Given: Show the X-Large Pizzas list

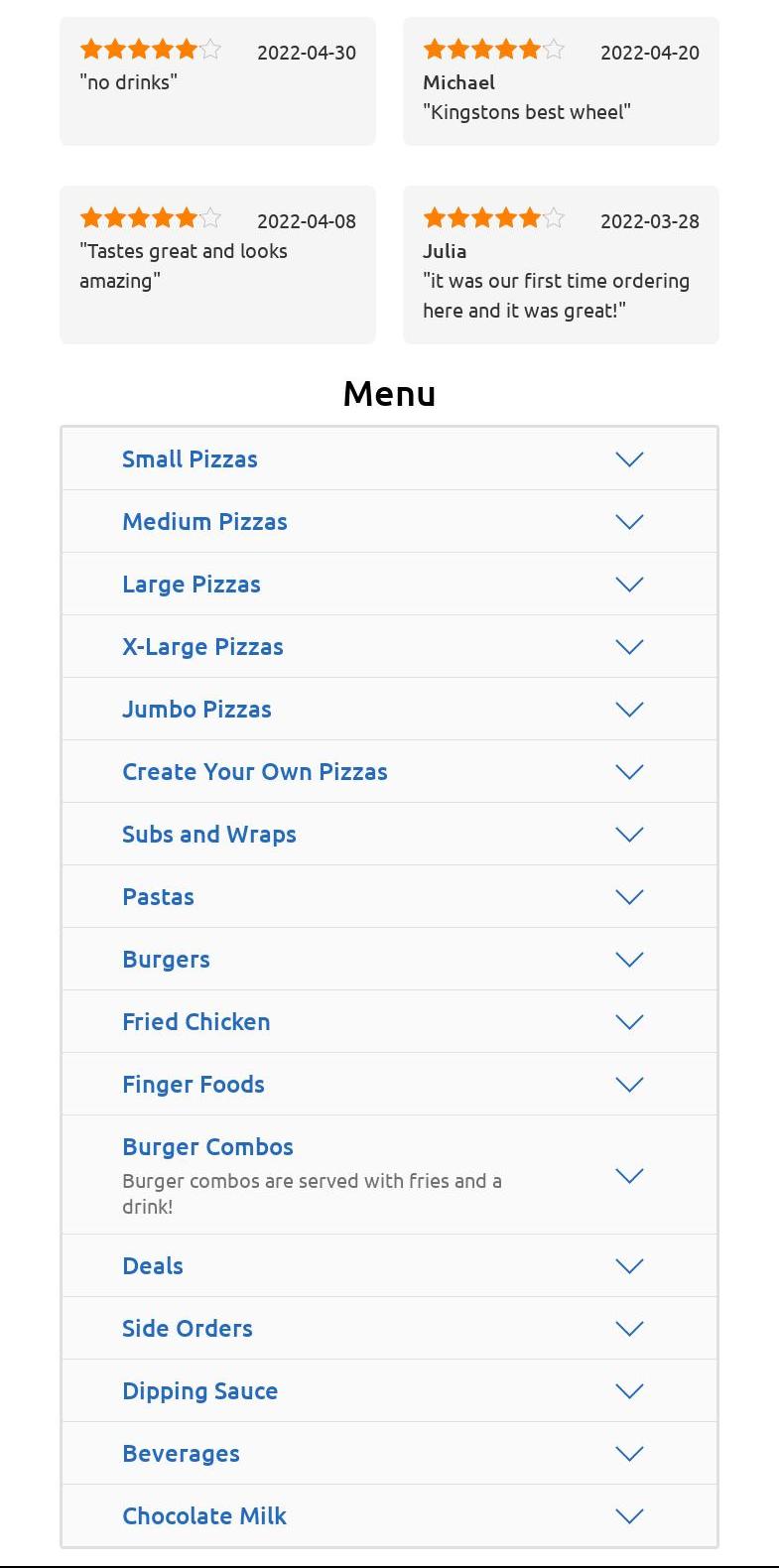Looking at the screenshot, I should tap(202, 647).
